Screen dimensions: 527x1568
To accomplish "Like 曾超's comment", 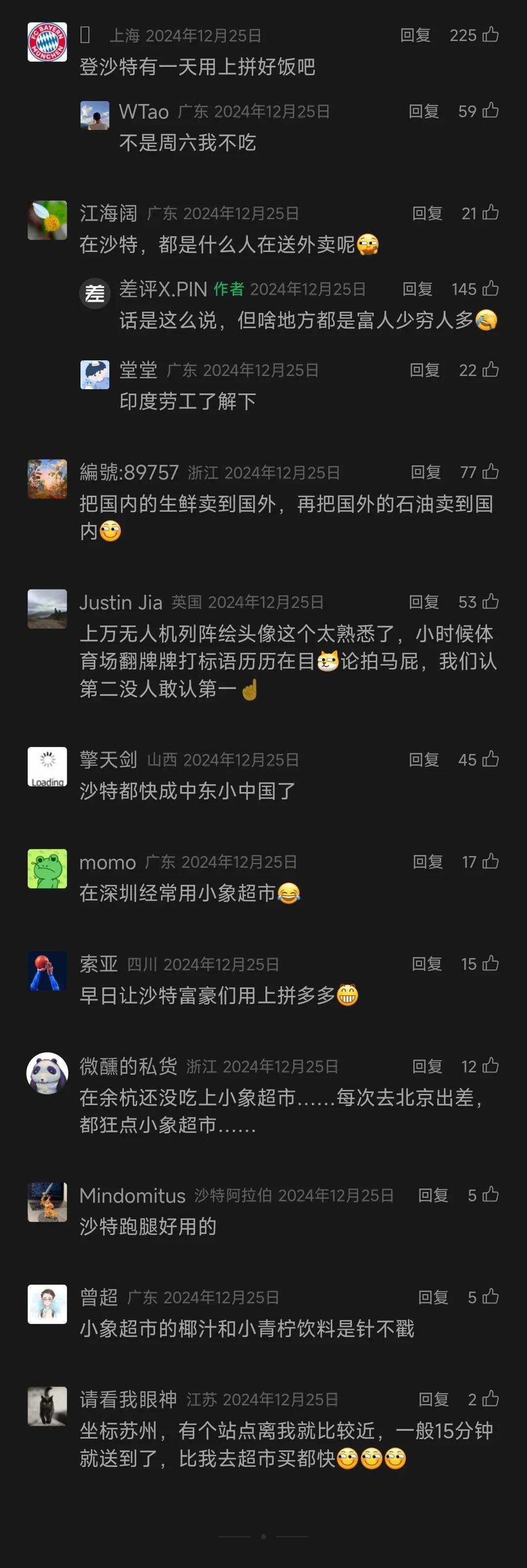I will [490, 1298].
